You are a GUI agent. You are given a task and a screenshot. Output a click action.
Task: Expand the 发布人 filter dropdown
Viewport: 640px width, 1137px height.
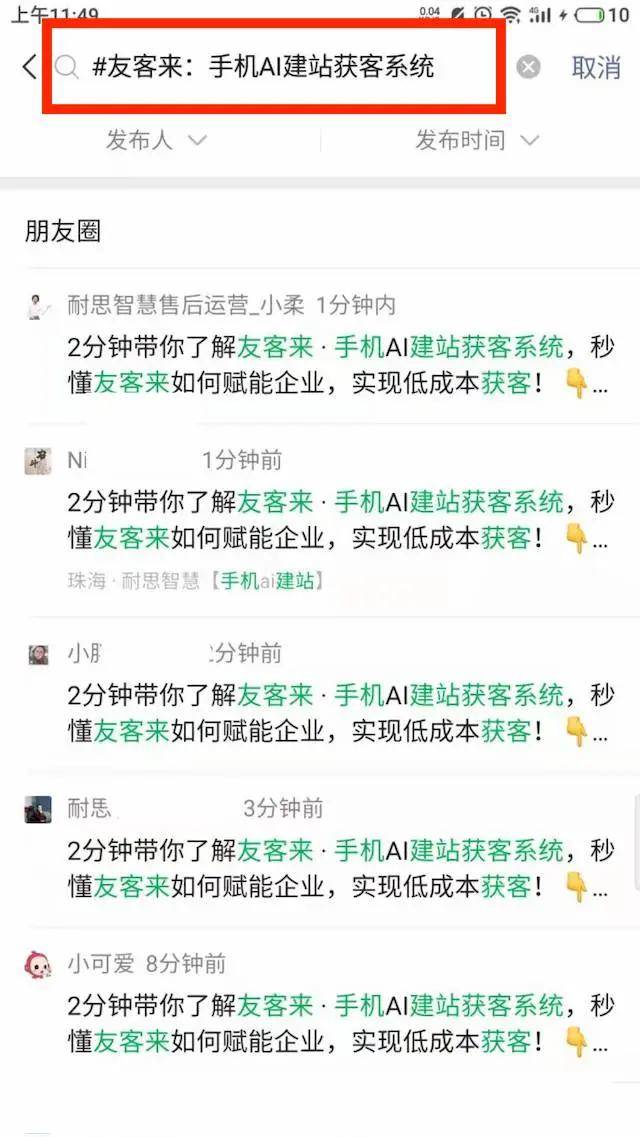[x=156, y=140]
